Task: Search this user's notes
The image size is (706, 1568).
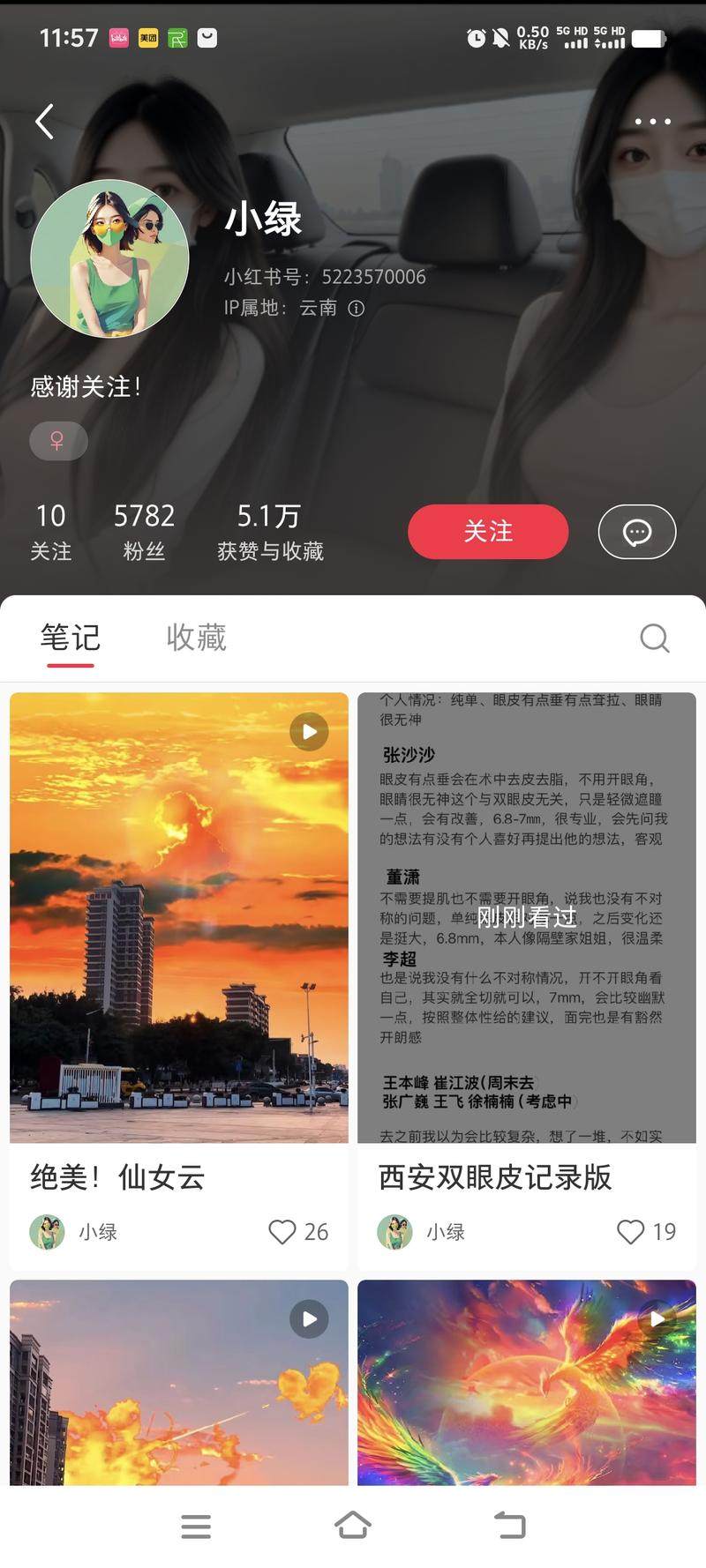Action: click(654, 638)
